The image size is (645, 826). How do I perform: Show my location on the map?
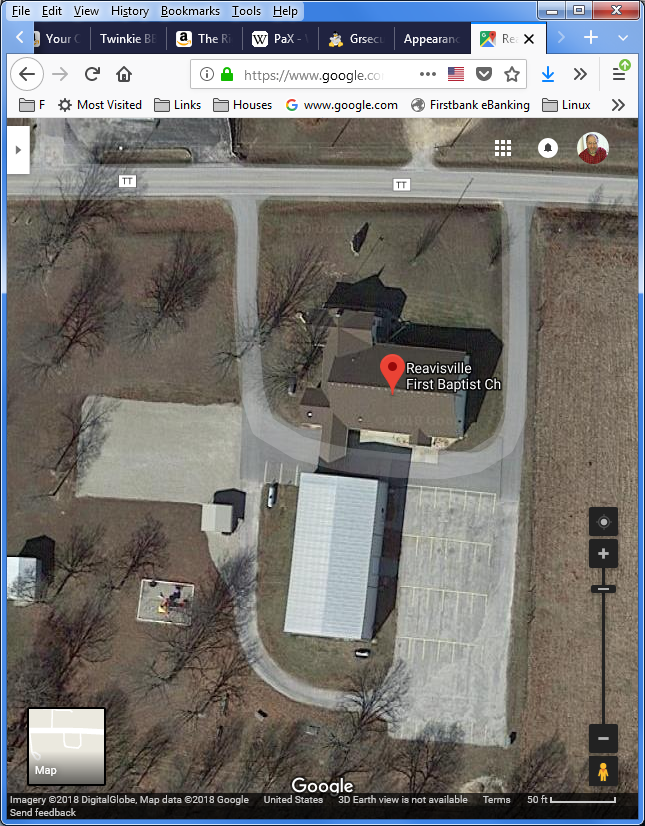point(603,522)
